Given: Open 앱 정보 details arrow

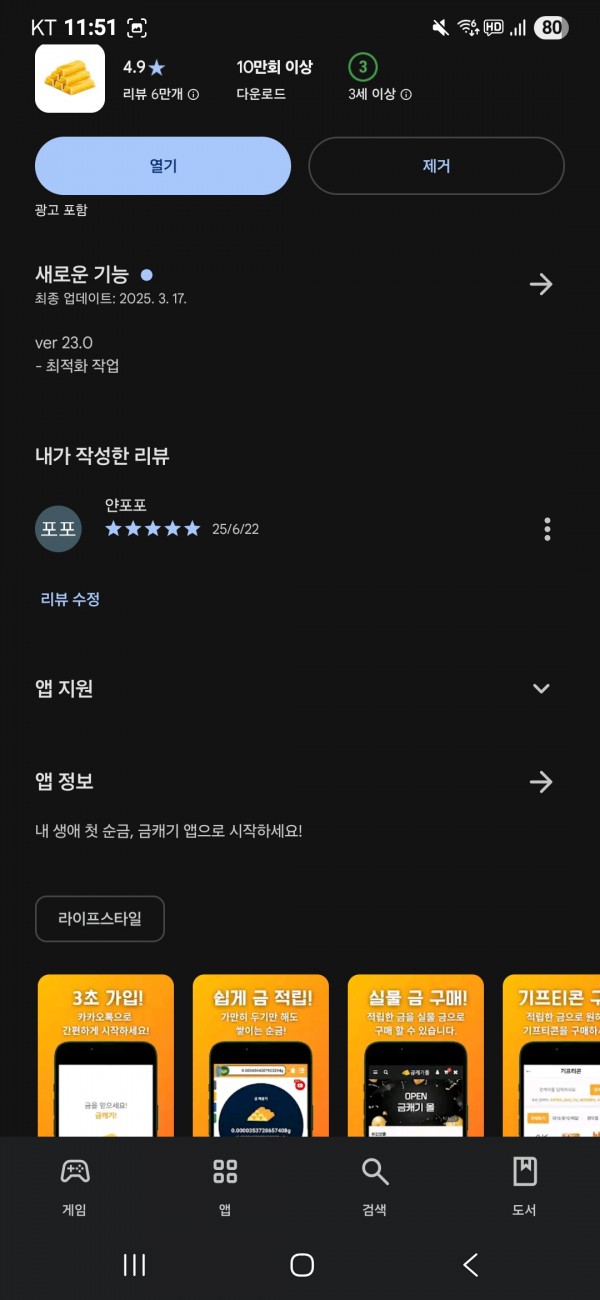Looking at the screenshot, I should 541,782.
